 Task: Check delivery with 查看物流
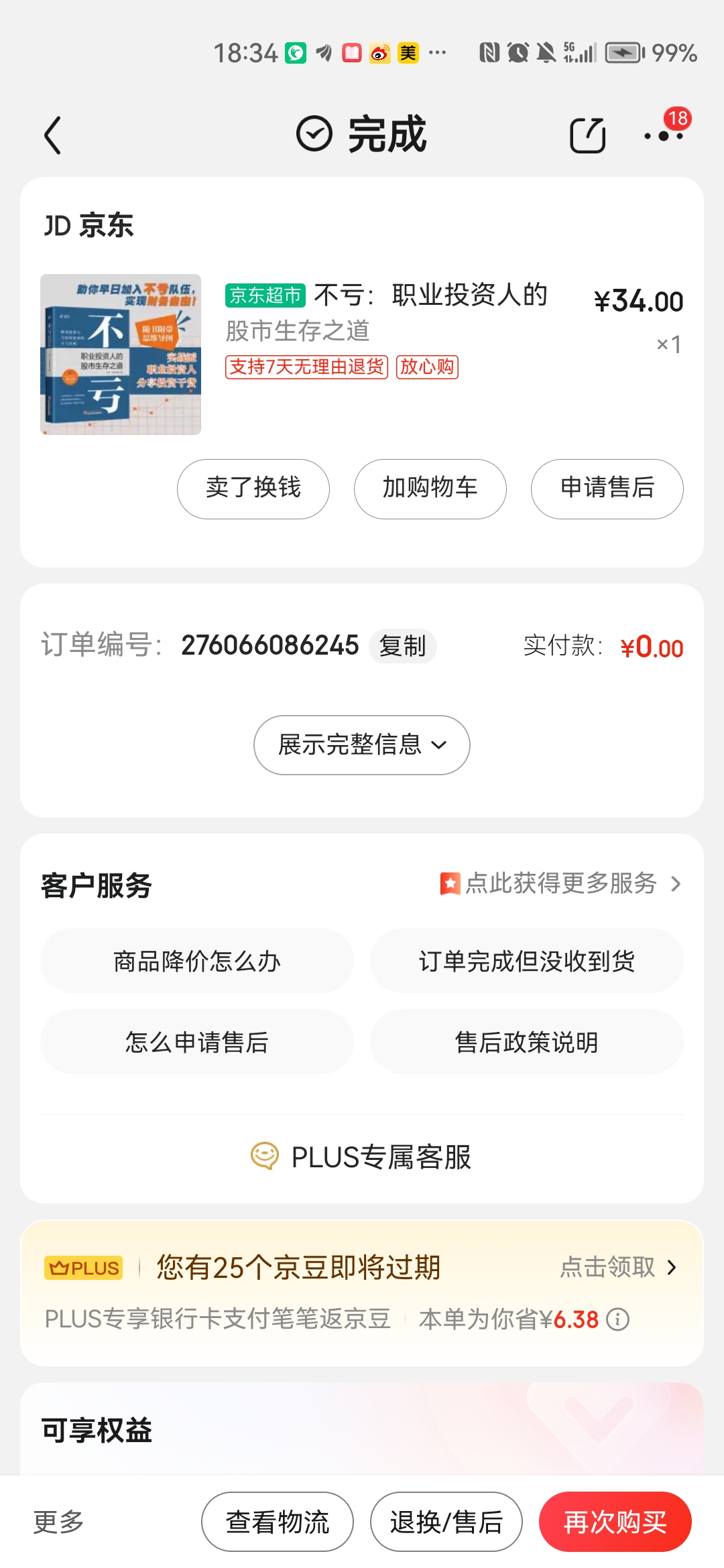point(277,1522)
